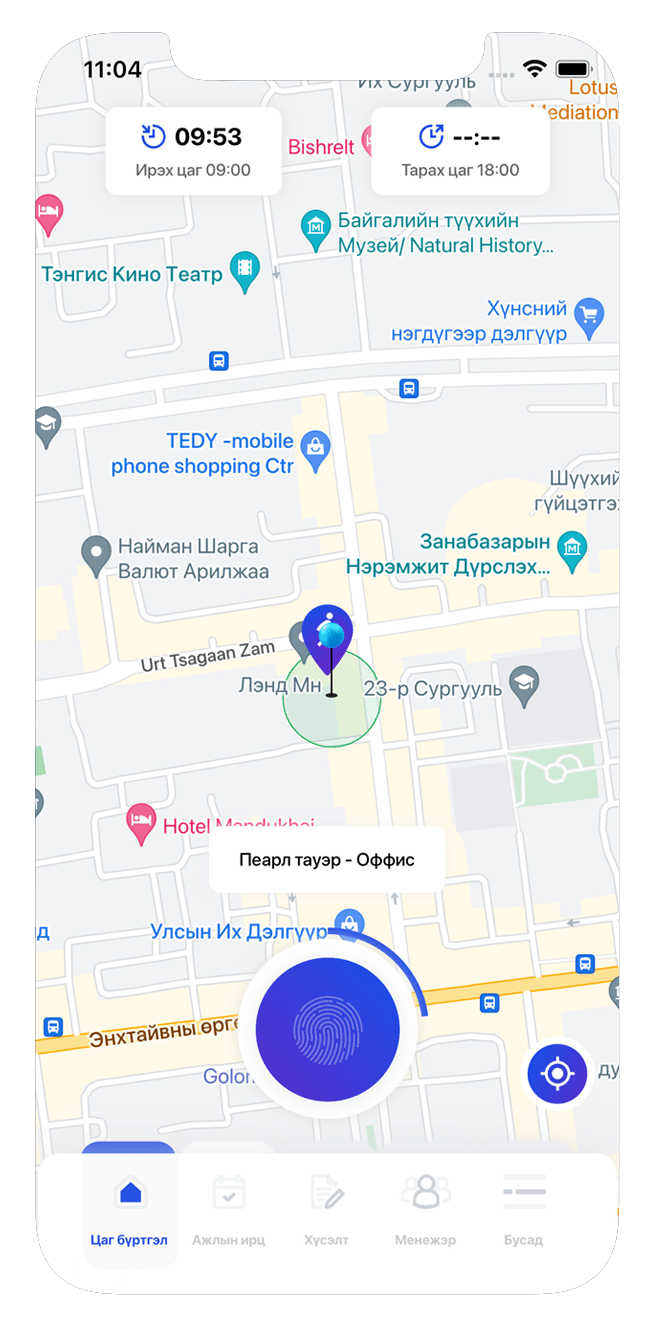Tap the office location pin on map
This screenshot has height=1326, width=656.
[x=328, y=640]
